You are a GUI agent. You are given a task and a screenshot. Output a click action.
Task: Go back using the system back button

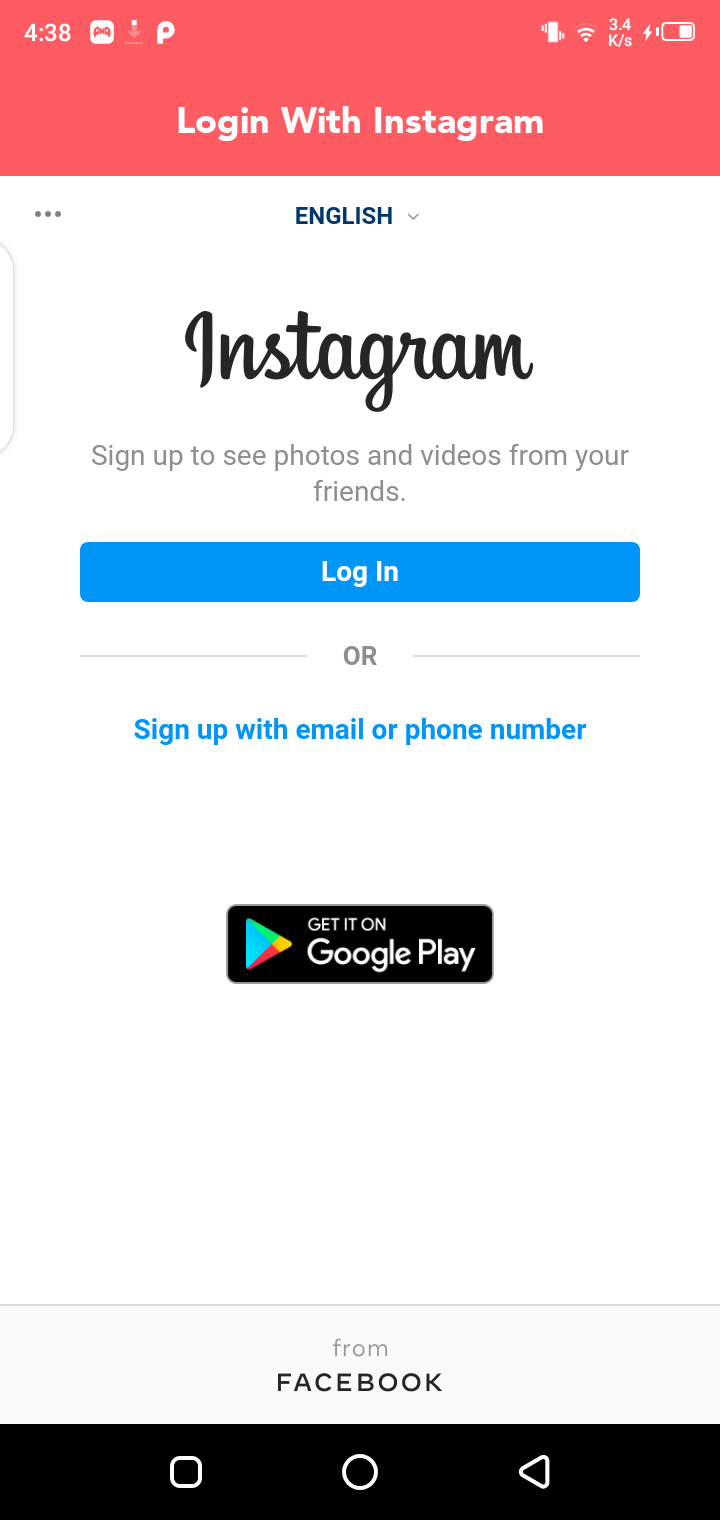click(x=534, y=1472)
